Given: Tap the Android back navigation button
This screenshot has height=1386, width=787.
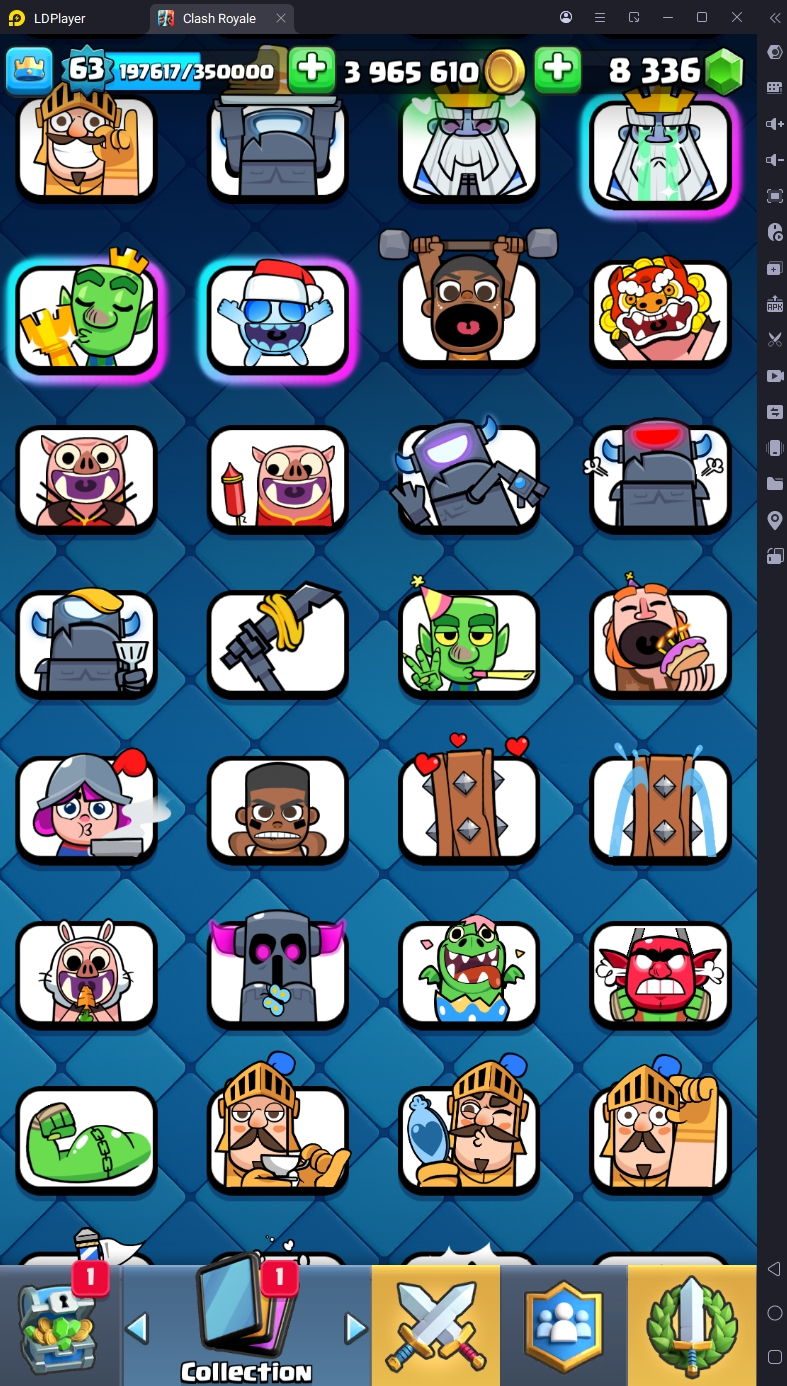Looking at the screenshot, I should pyautogui.click(x=774, y=1269).
